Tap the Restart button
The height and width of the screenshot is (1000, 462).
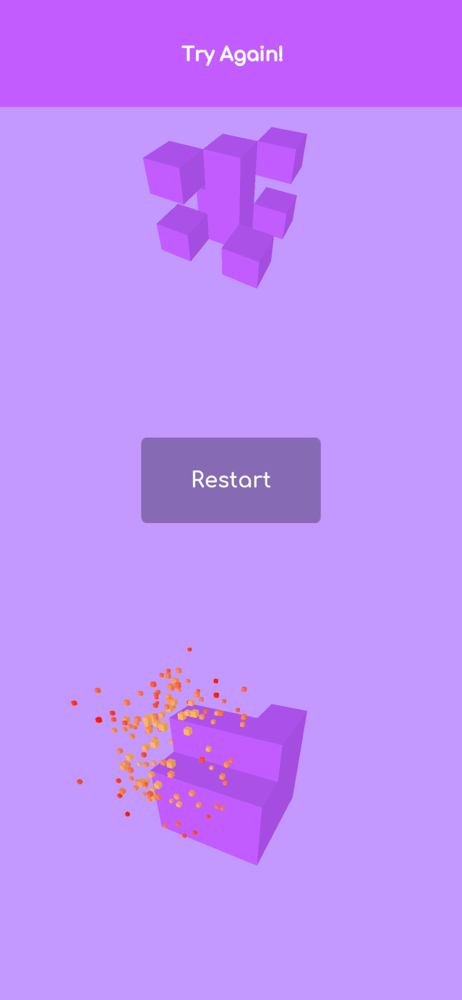click(230, 480)
